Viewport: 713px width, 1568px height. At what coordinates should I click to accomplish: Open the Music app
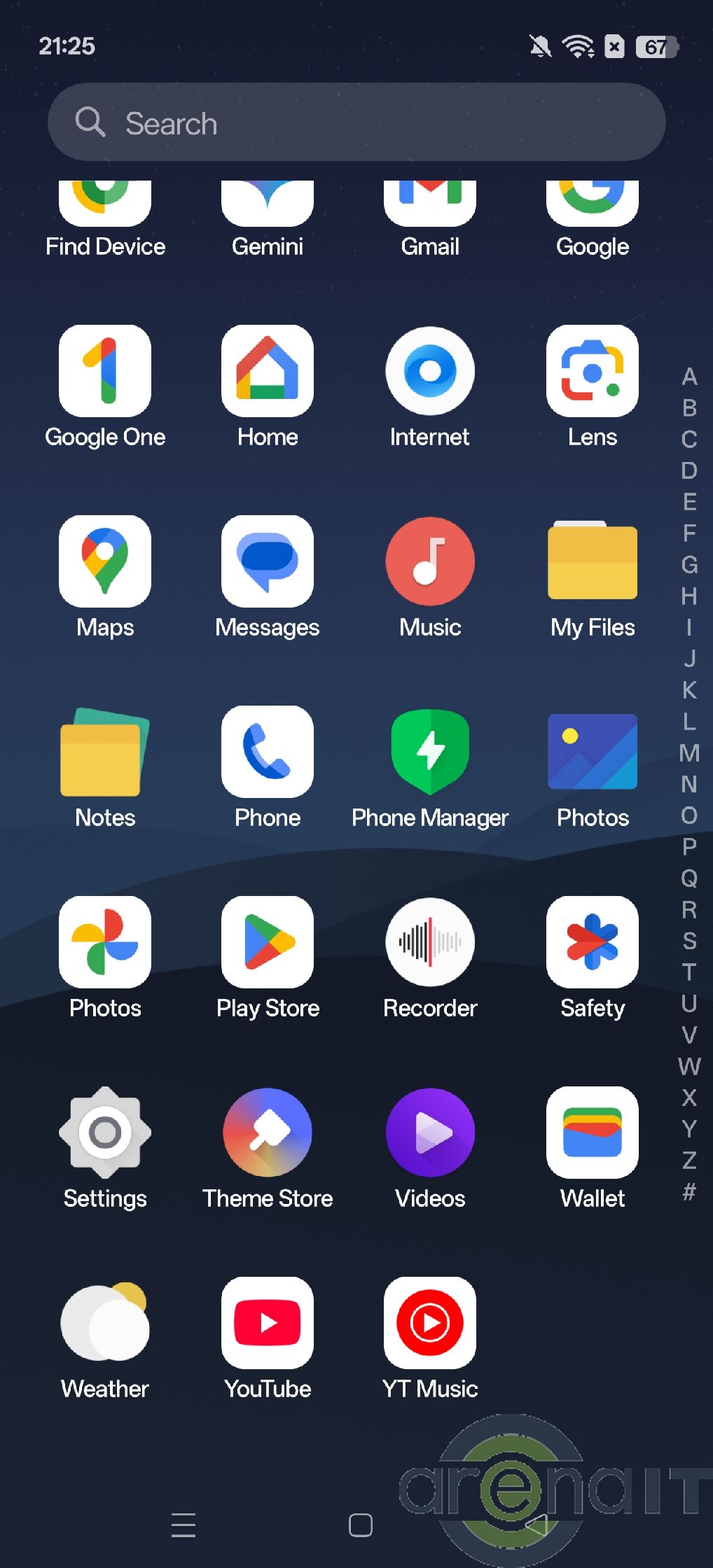(429, 562)
